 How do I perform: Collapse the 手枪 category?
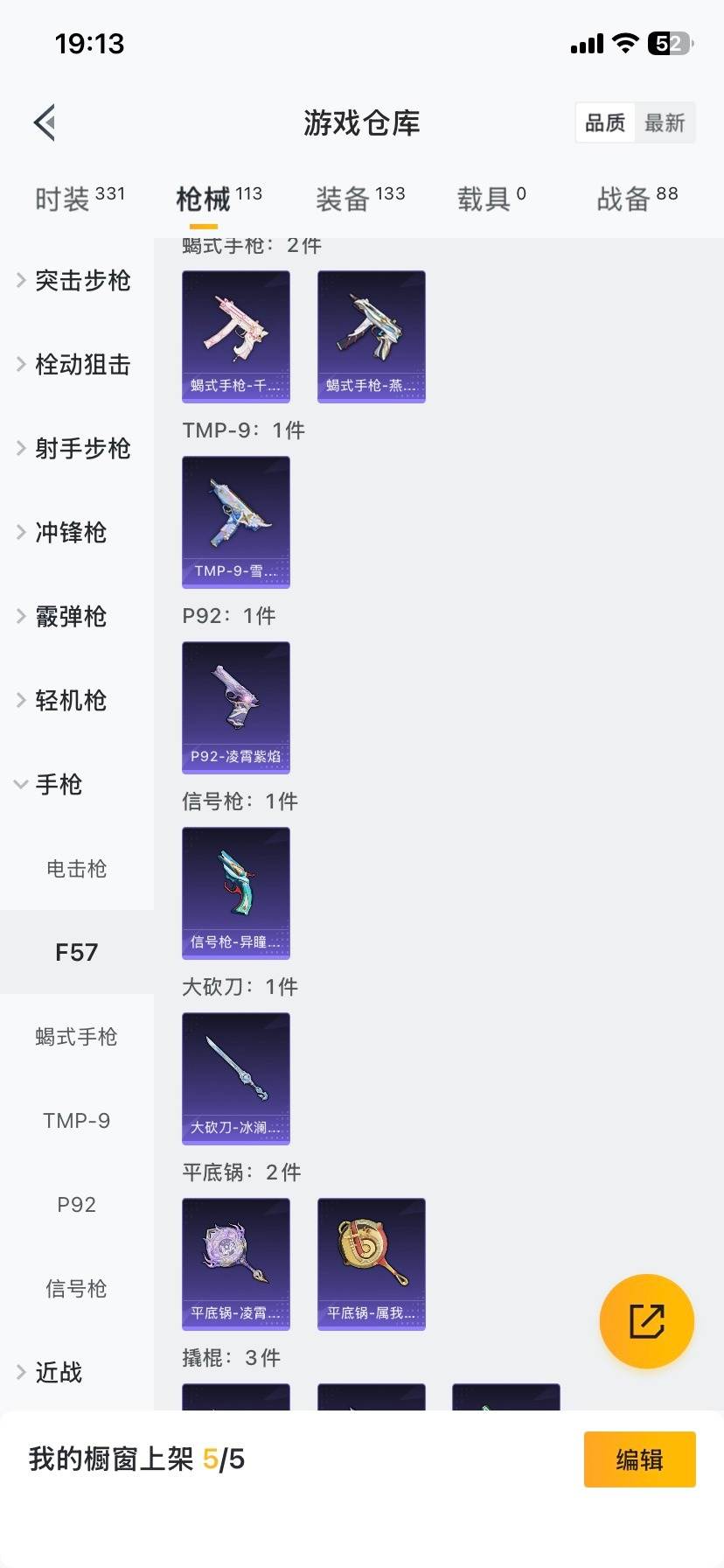point(57,785)
